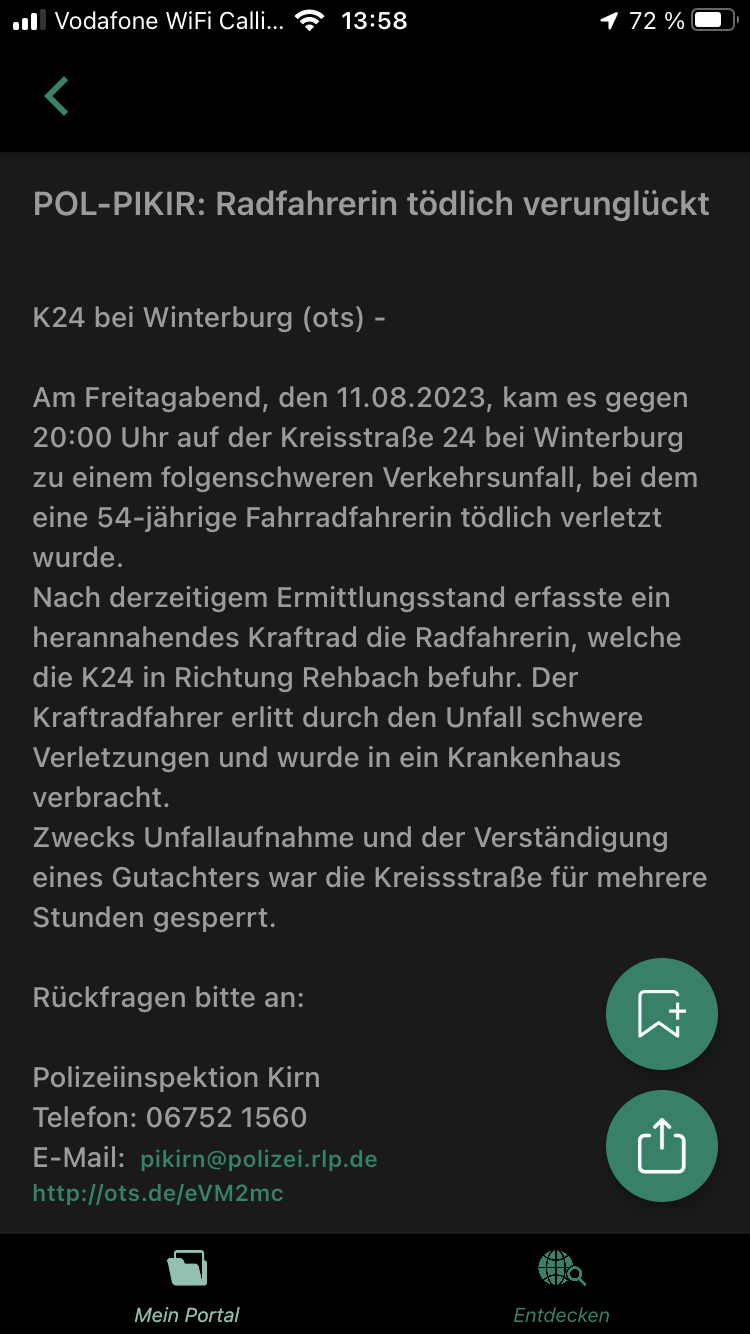
Task: Go back using the green arrow
Action: point(57,97)
